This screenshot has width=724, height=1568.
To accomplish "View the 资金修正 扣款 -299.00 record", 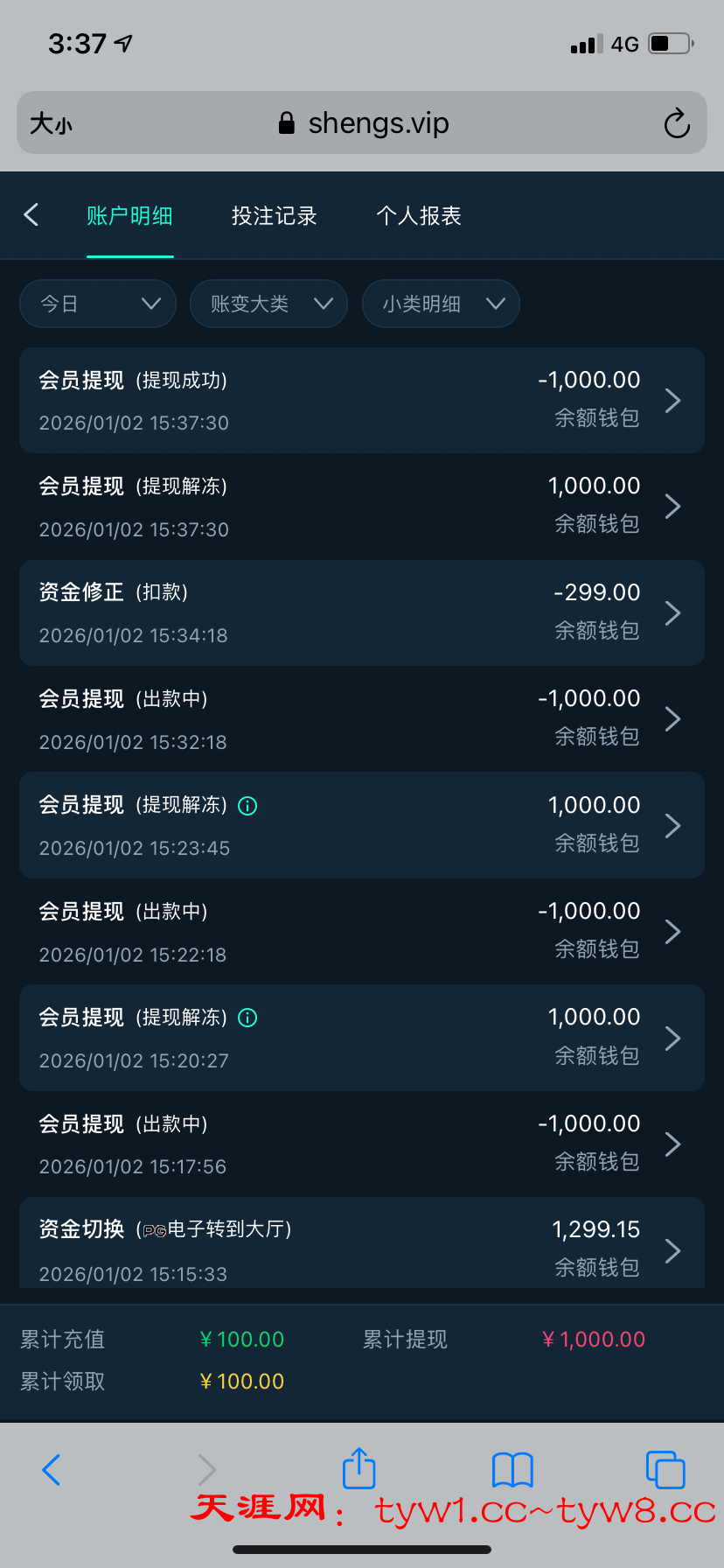I will coord(362,613).
